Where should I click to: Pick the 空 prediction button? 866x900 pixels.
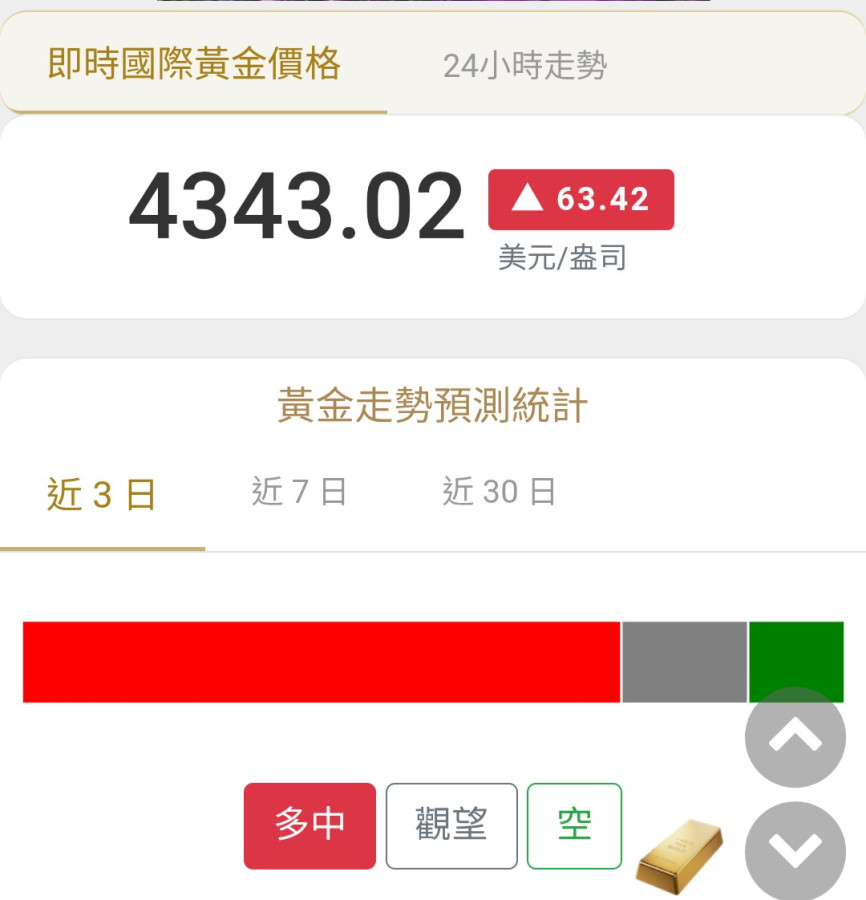pos(574,825)
